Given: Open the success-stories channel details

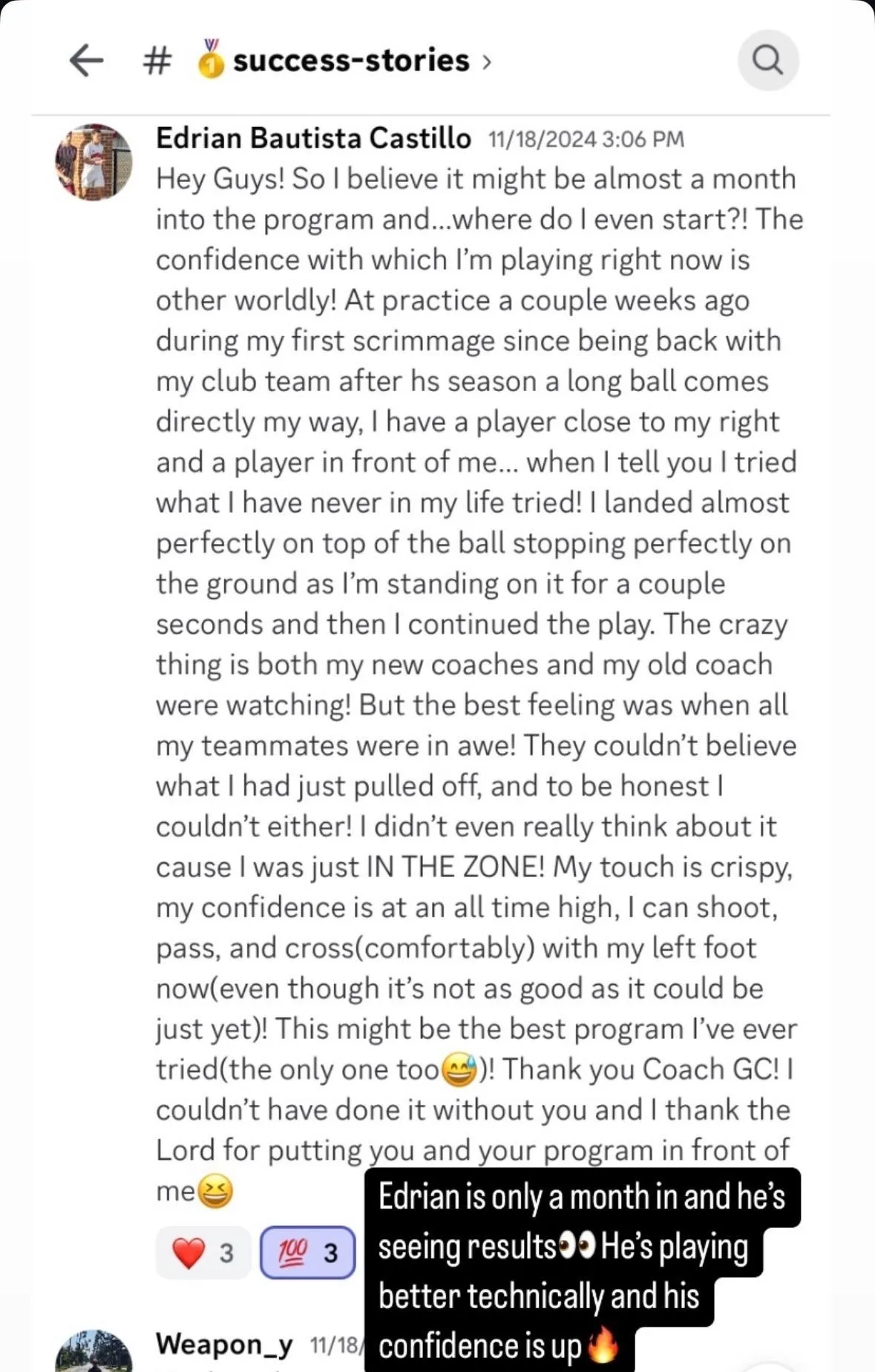Looking at the screenshot, I should tap(344, 60).
